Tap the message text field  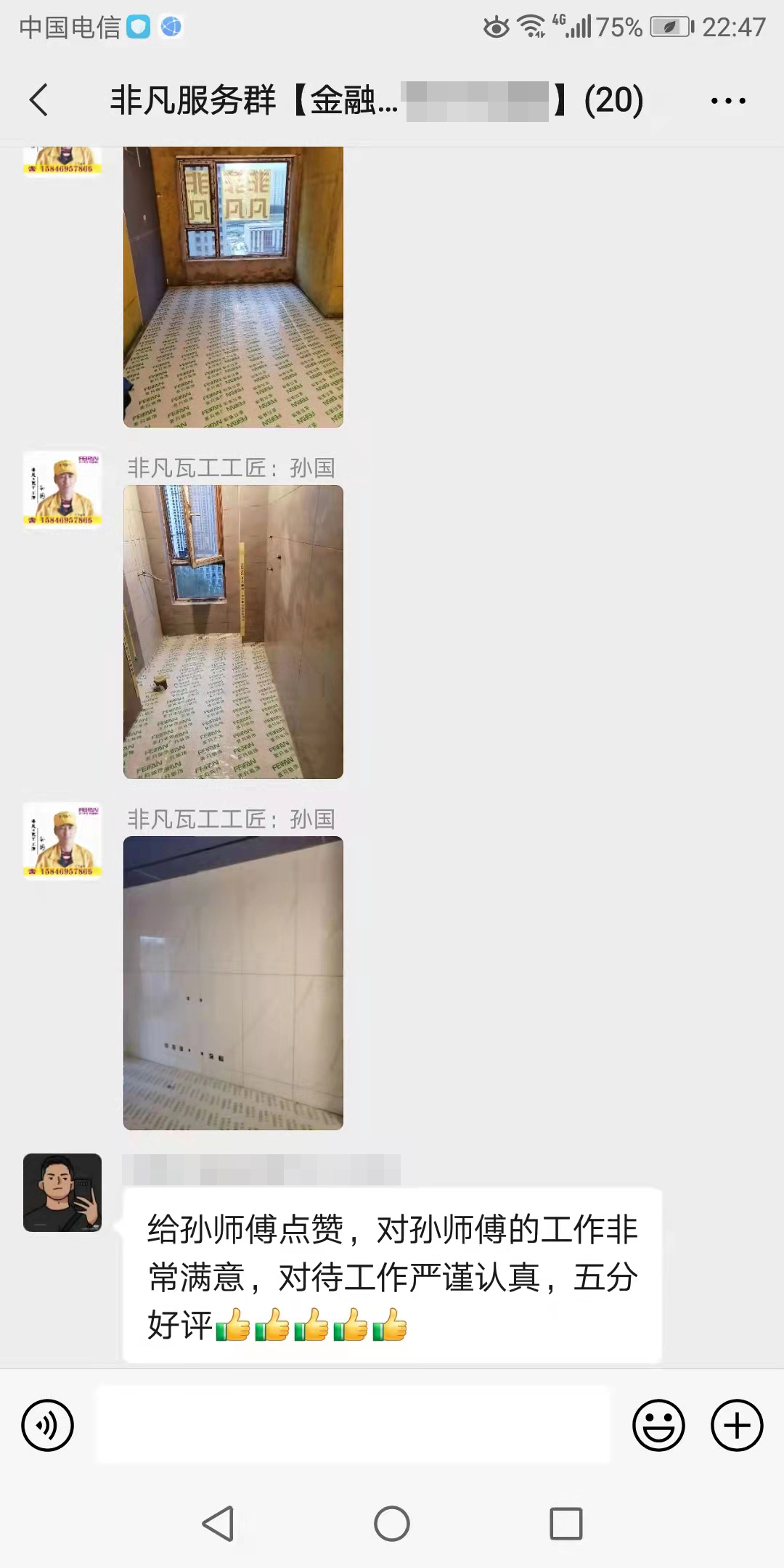[x=354, y=1425]
